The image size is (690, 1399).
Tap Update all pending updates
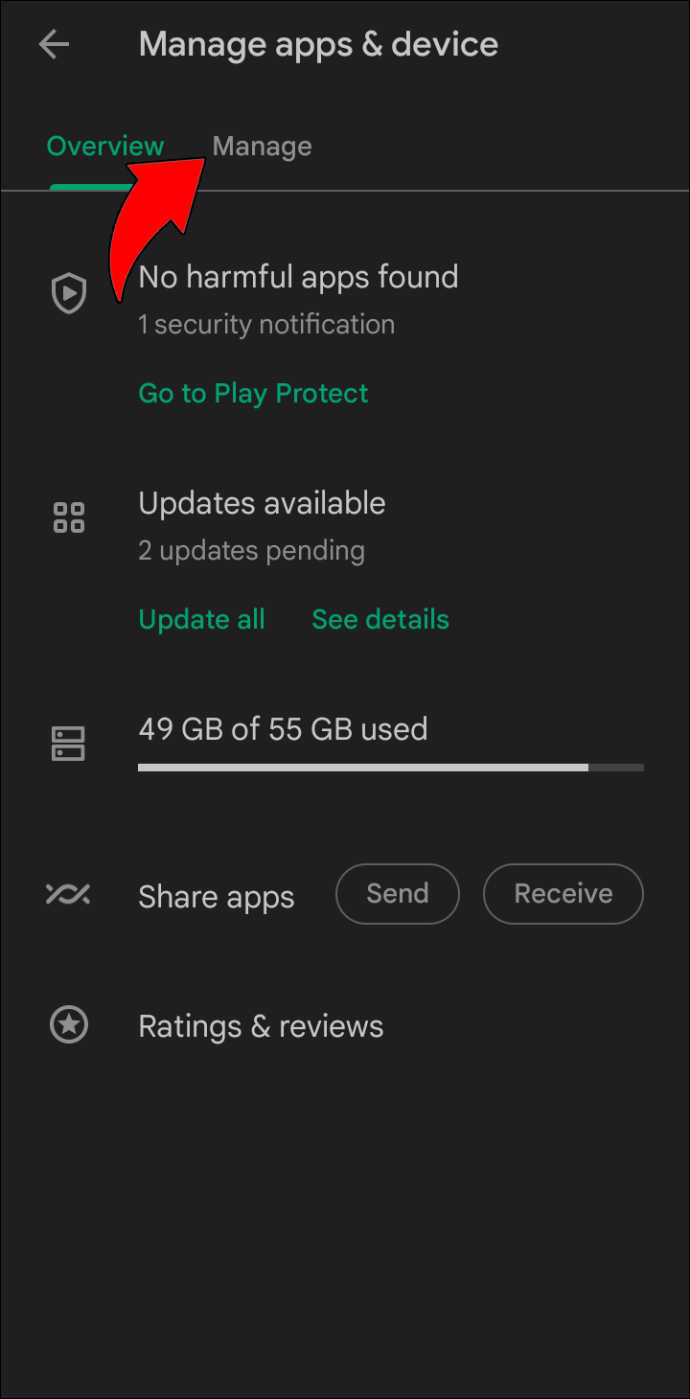coord(202,619)
